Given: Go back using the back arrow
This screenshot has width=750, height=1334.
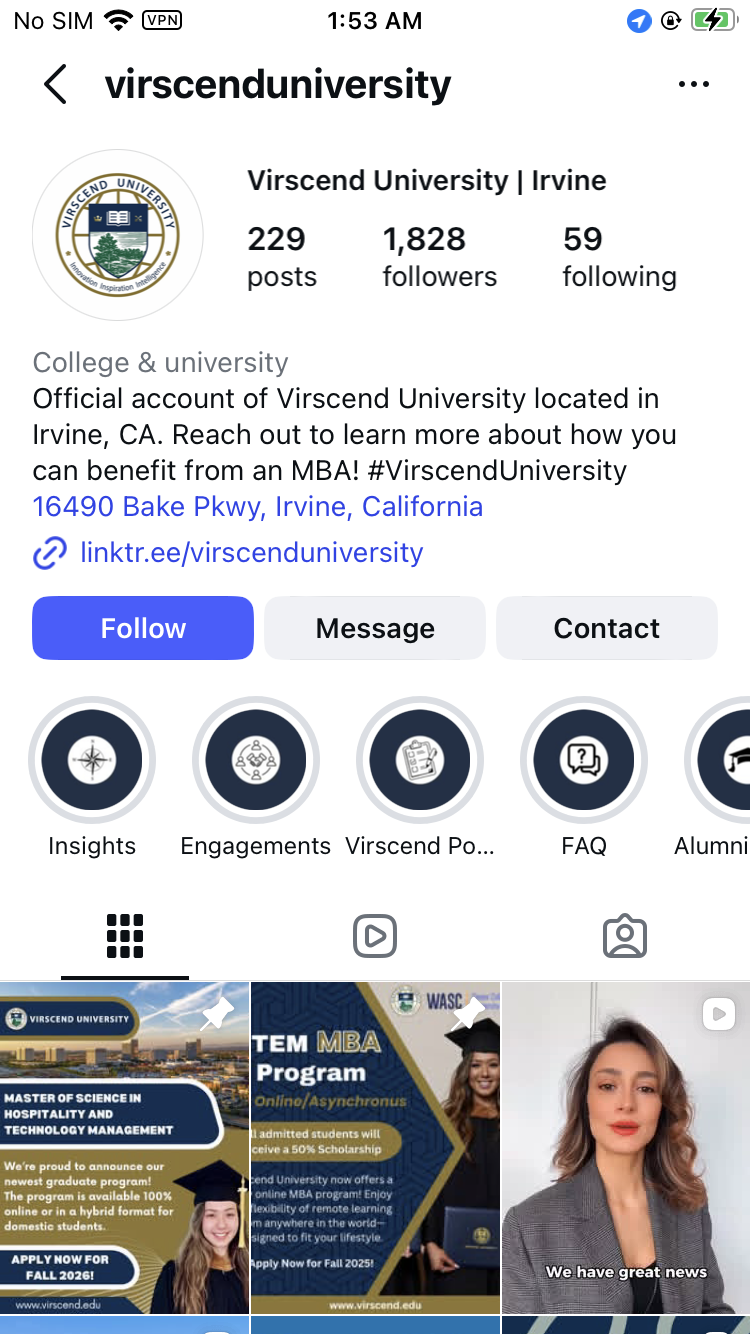Looking at the screenshot, I should (56, 85).
